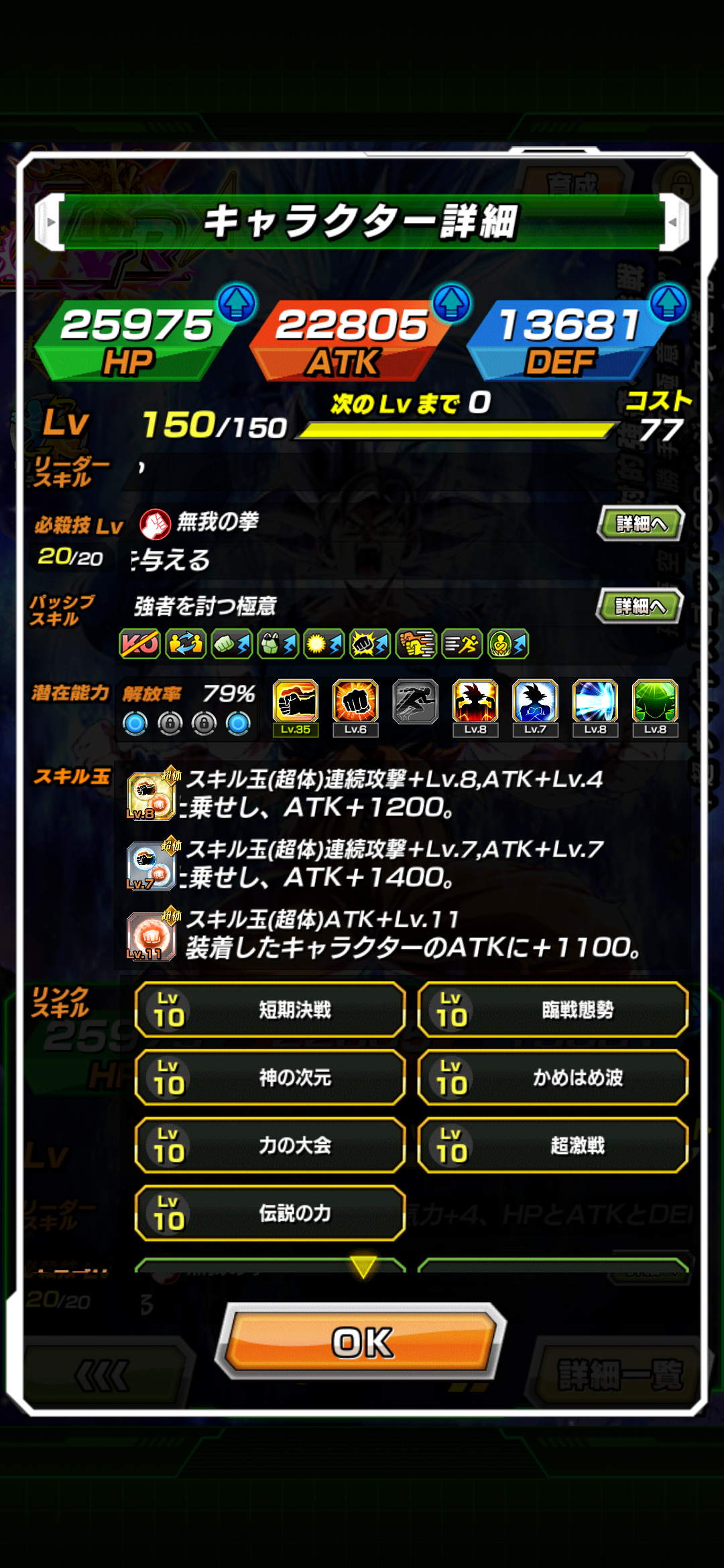Tap the DEF boost arrow icon

[668, 304]
